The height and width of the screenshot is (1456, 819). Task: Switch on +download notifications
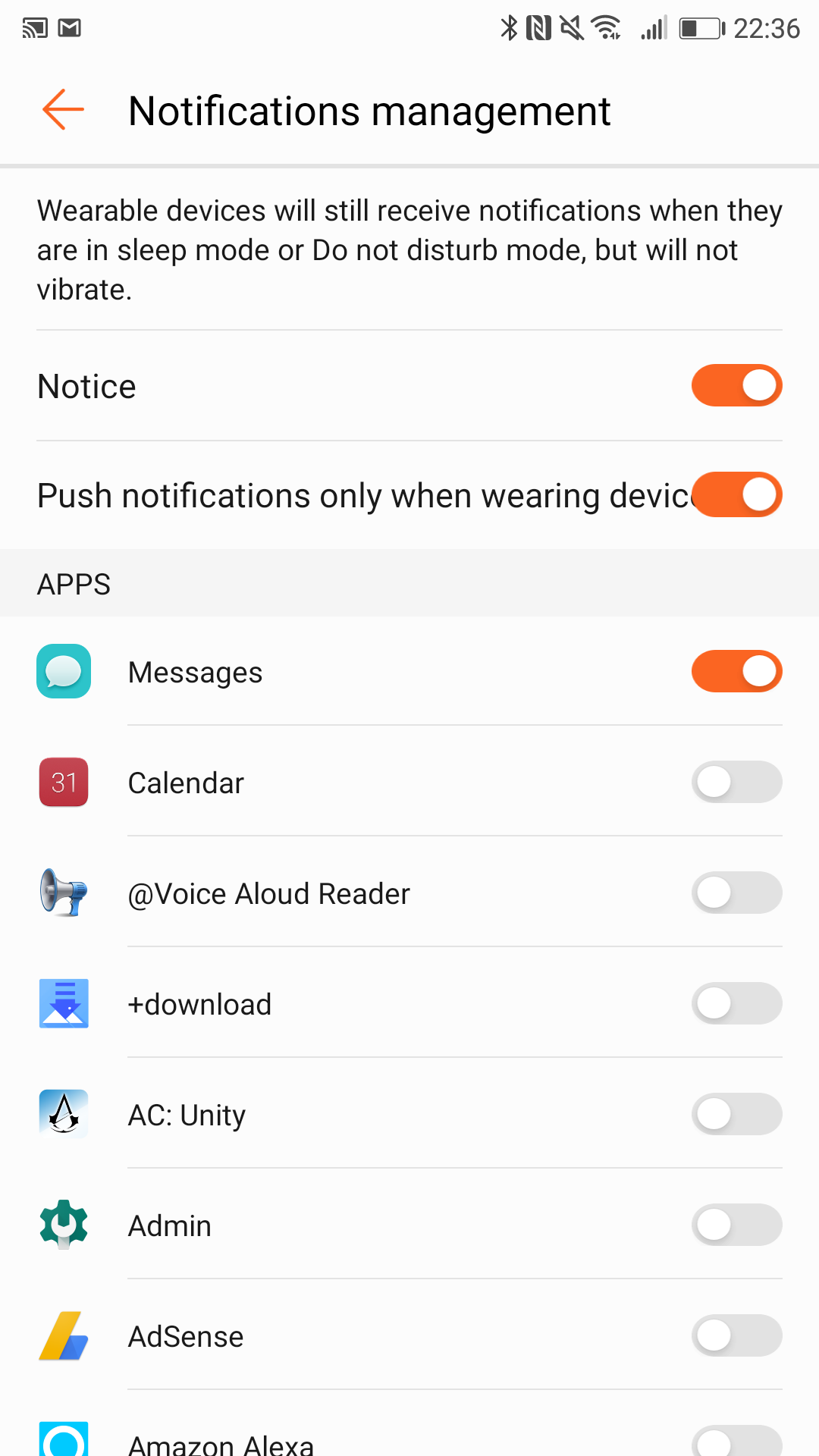point(736,1003)
